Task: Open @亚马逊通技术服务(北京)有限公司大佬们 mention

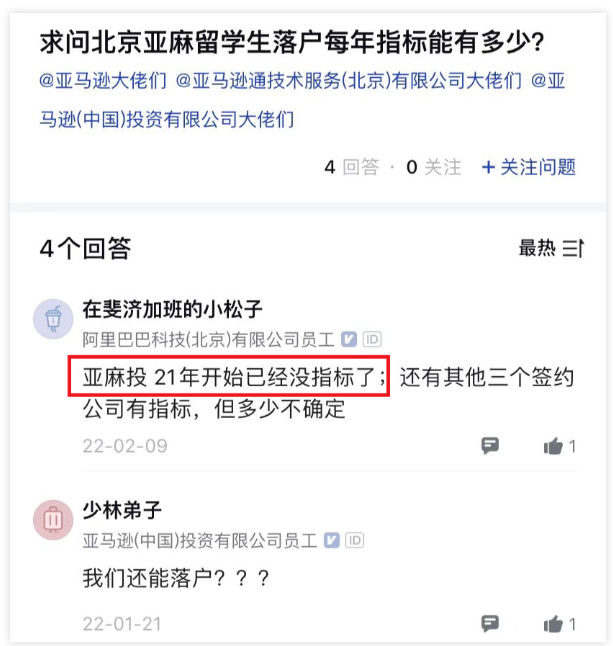Action: pos(347,82)
